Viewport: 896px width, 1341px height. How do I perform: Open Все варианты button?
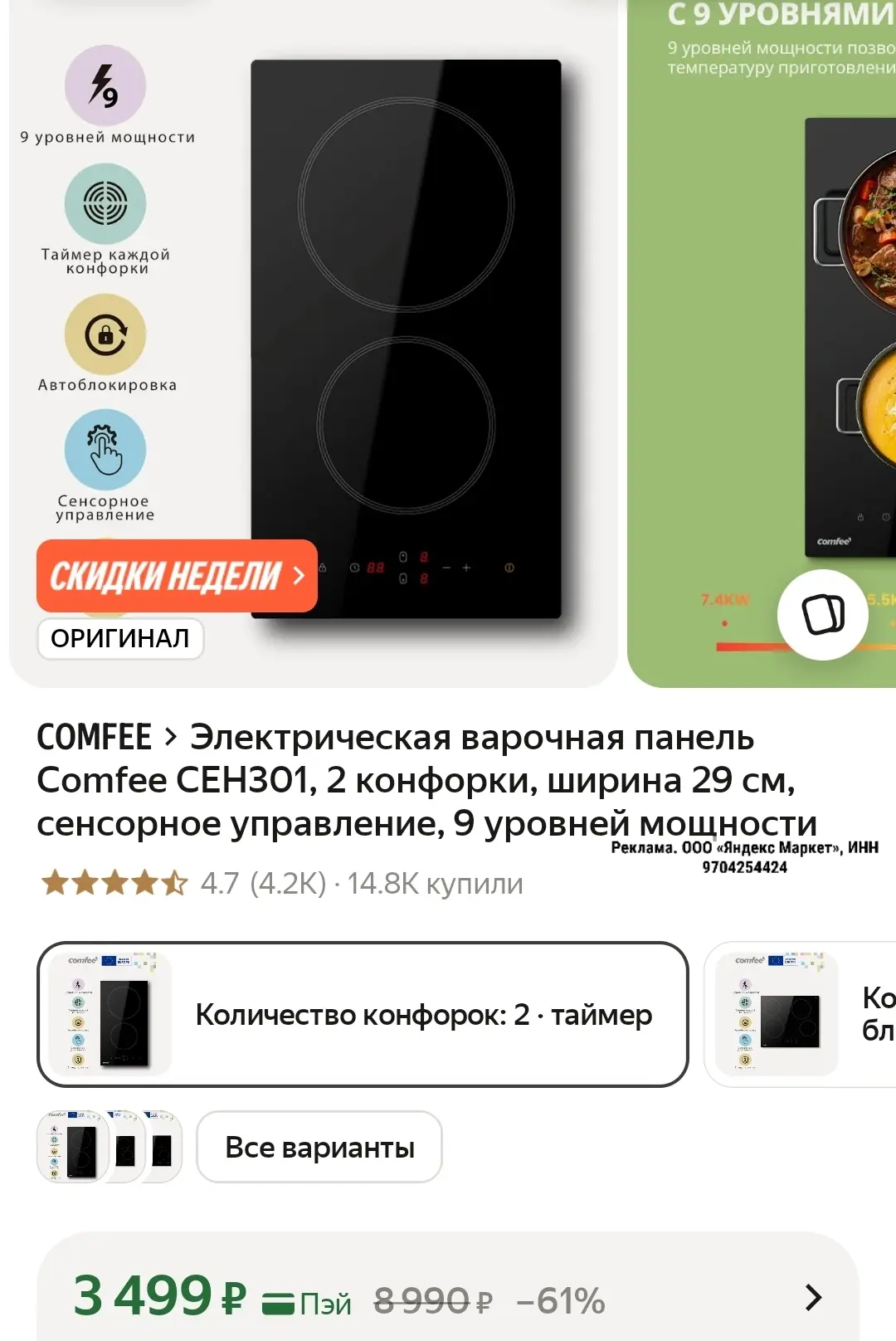319,1147
